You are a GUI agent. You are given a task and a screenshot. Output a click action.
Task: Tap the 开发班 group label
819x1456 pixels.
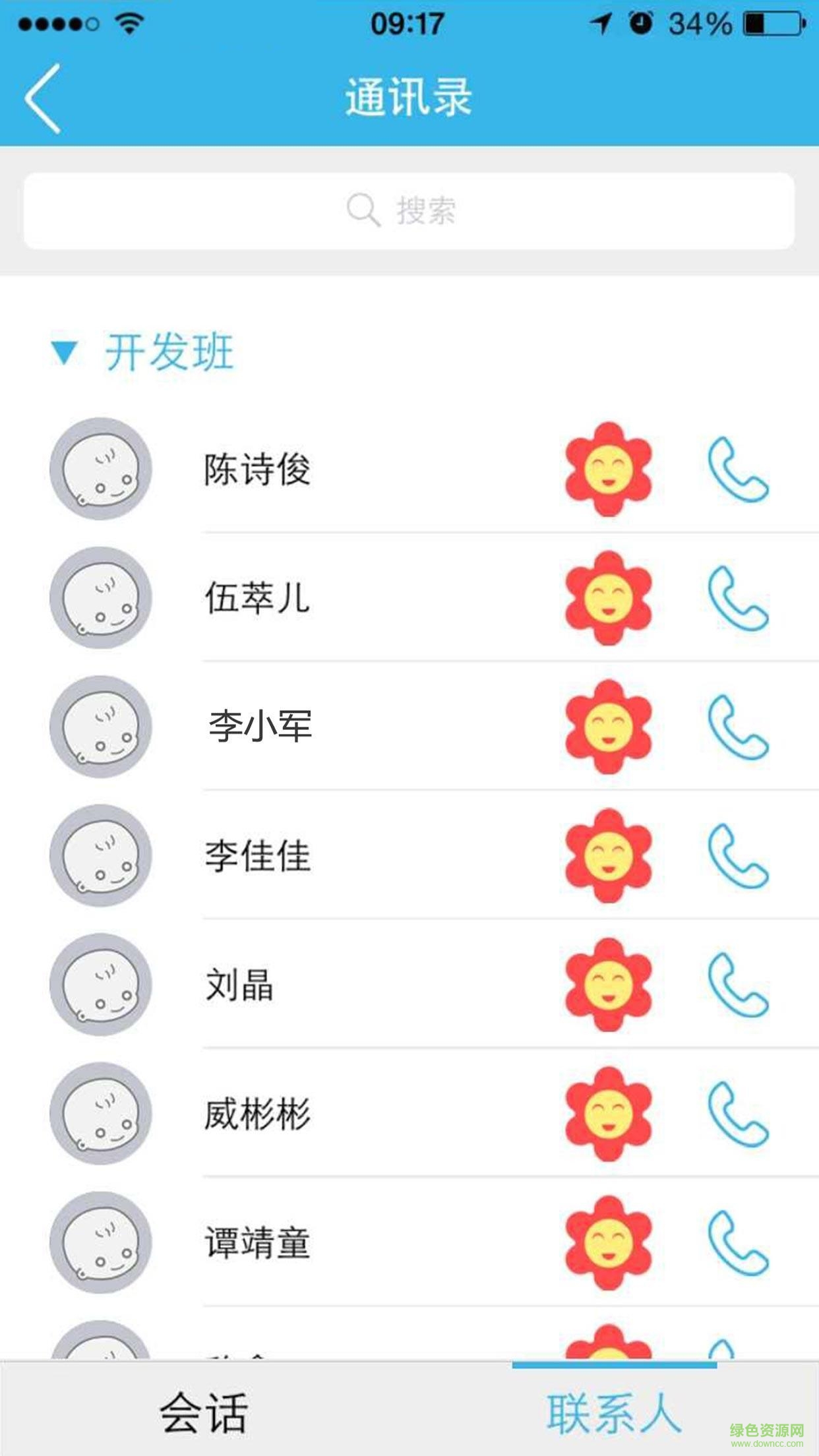(x=168, y=352)
